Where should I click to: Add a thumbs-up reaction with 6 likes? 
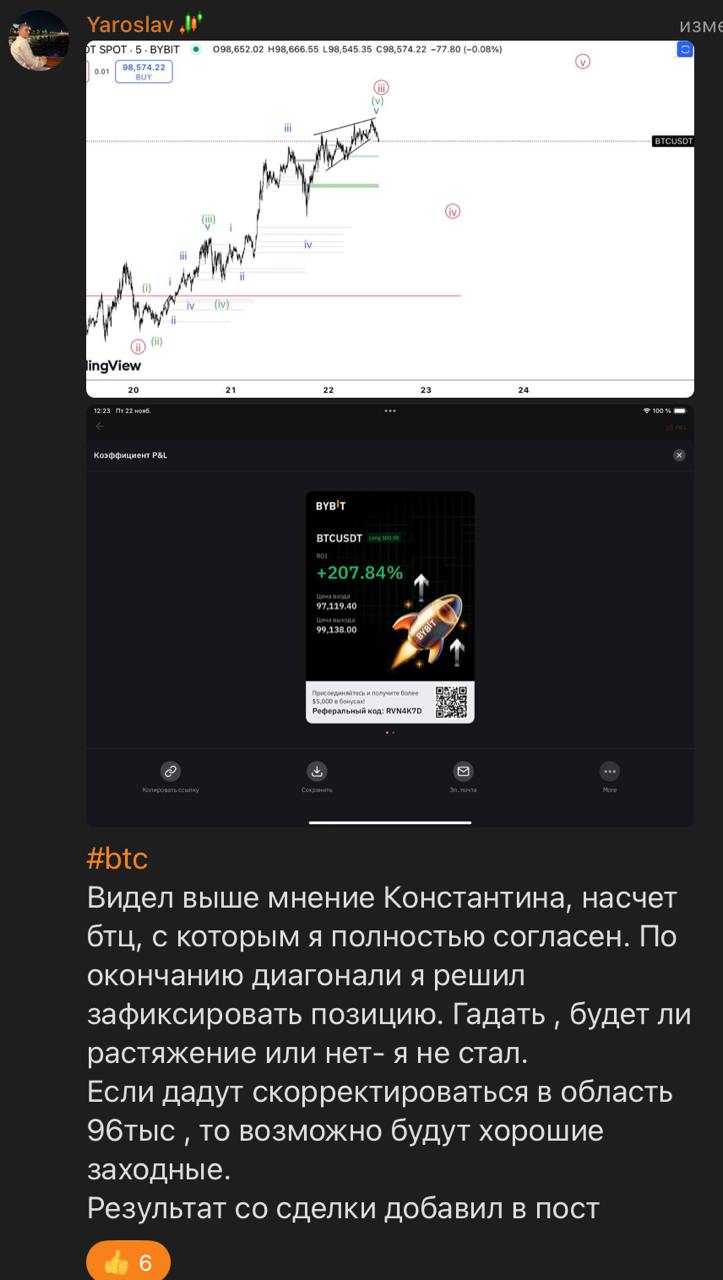pos(128,1262)
